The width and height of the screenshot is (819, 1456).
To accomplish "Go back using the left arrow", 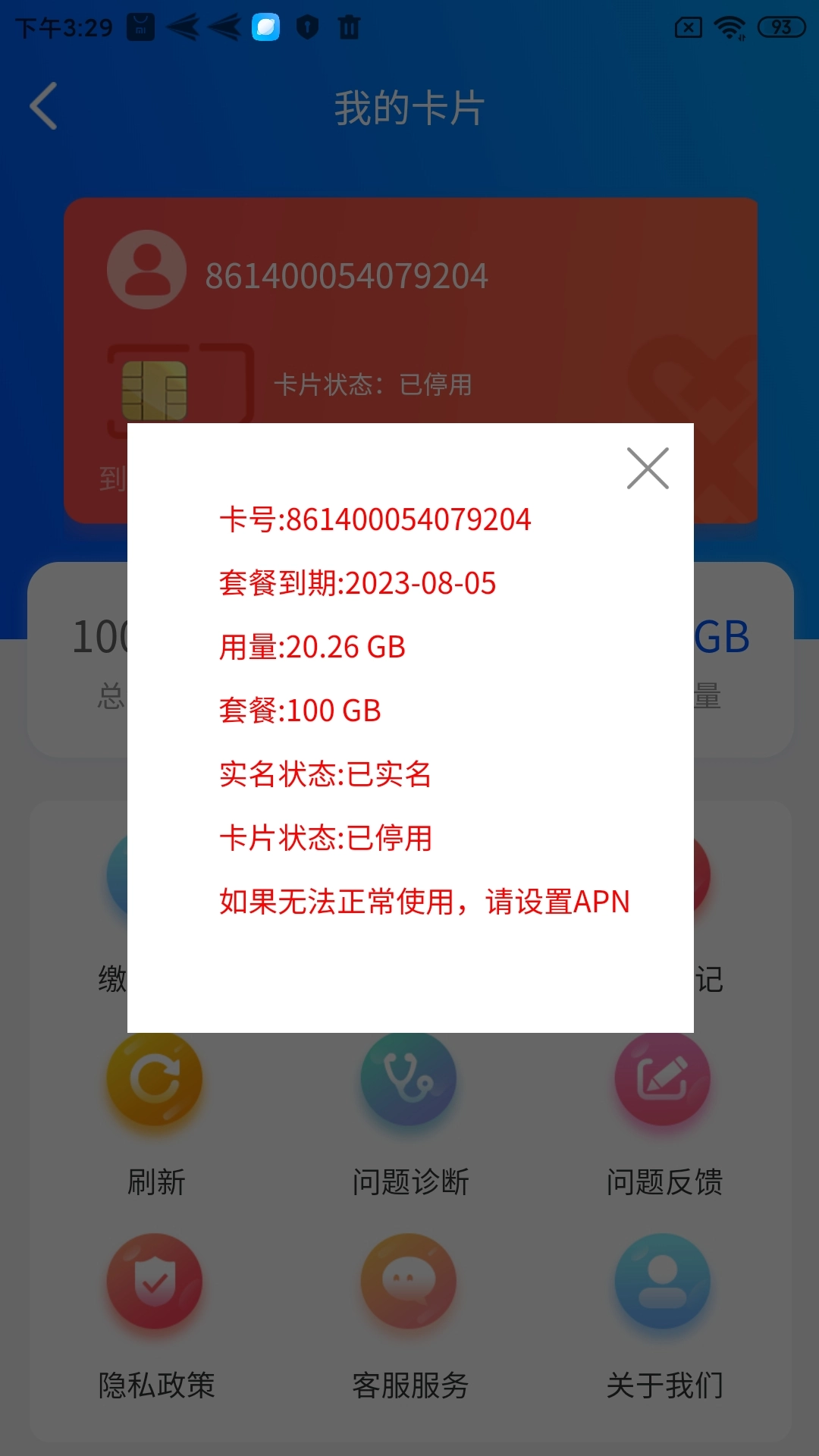I will point(43,108).
